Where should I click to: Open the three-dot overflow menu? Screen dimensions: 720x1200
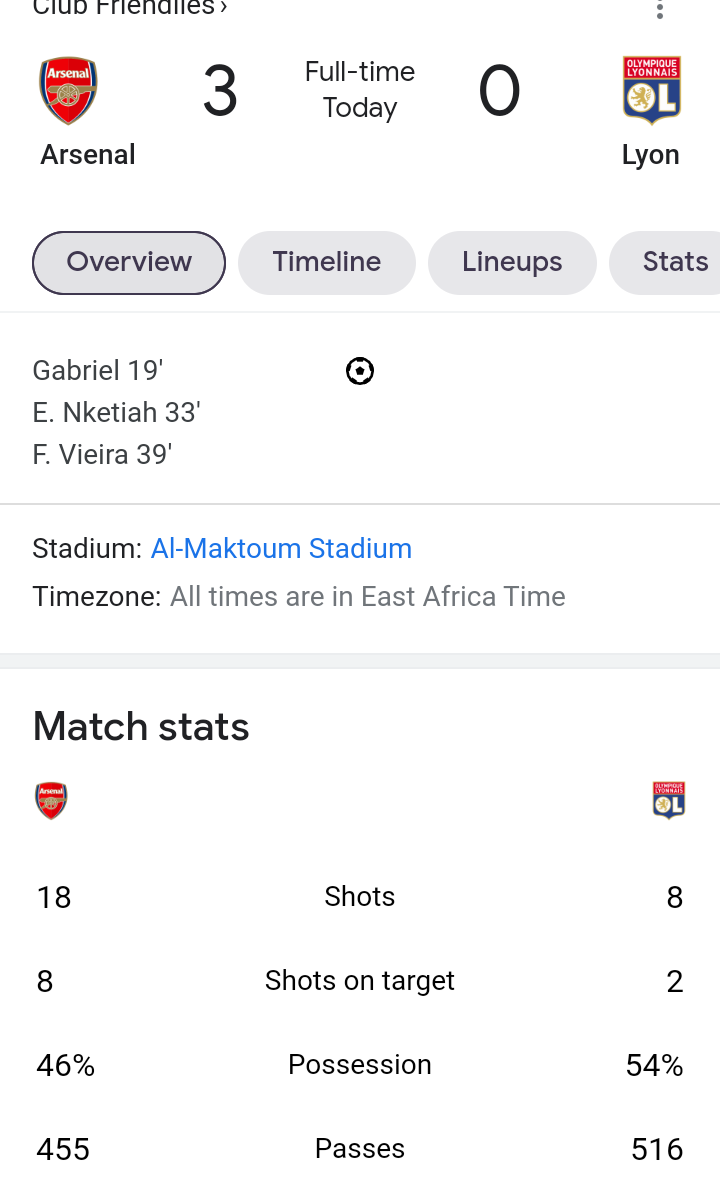coord(659,8)
